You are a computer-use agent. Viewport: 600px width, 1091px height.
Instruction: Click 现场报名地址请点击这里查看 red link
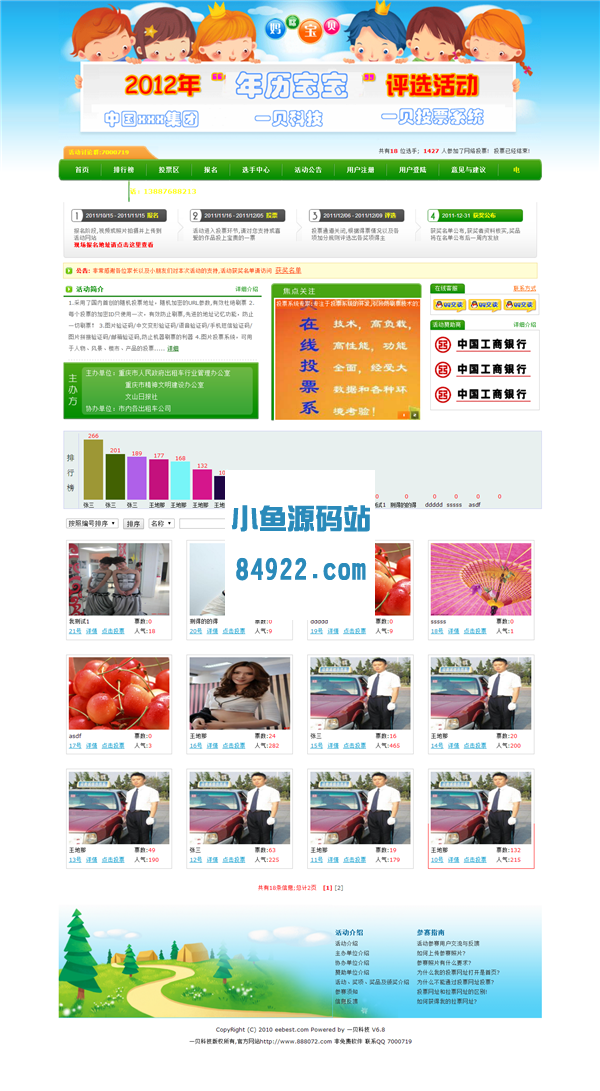point(113,244)
